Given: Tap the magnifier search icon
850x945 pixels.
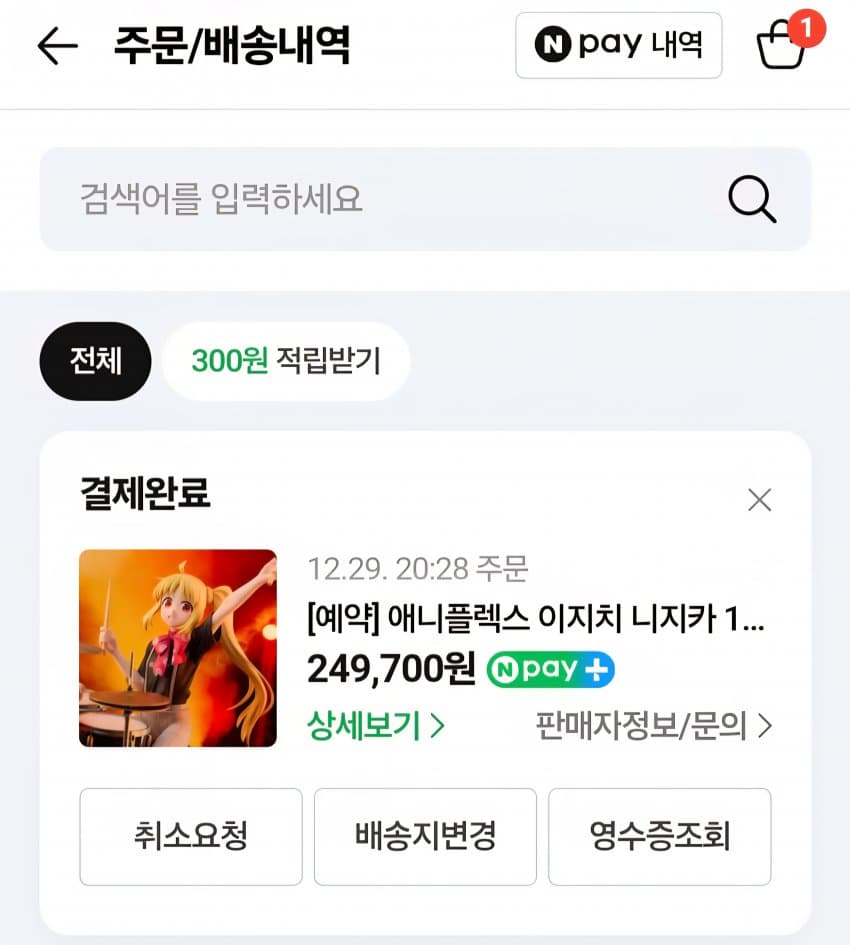Looking at the screenshot, I should click(751, 199).
